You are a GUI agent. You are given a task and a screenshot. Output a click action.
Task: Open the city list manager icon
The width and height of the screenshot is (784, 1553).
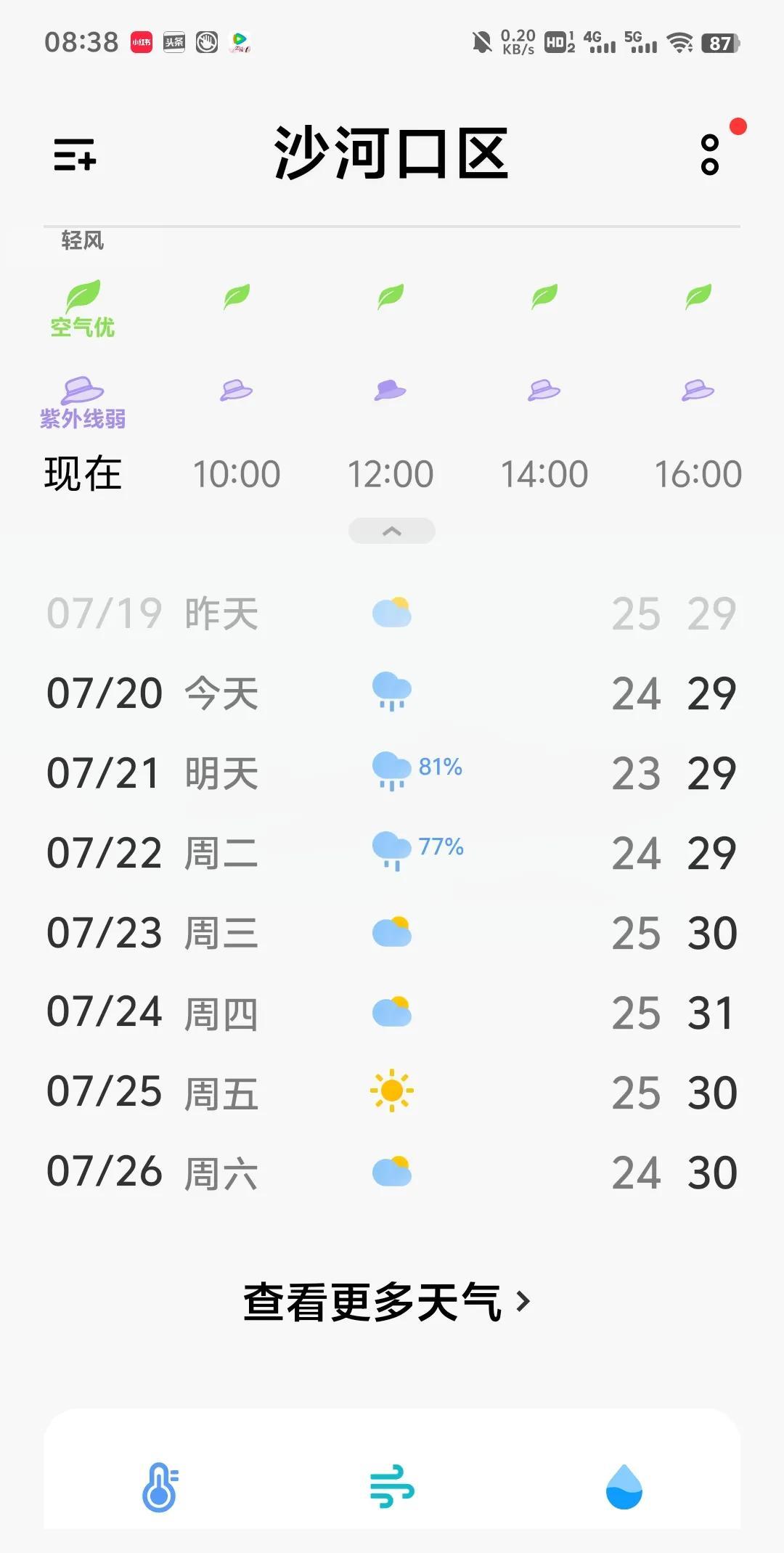tap(75, 155)
